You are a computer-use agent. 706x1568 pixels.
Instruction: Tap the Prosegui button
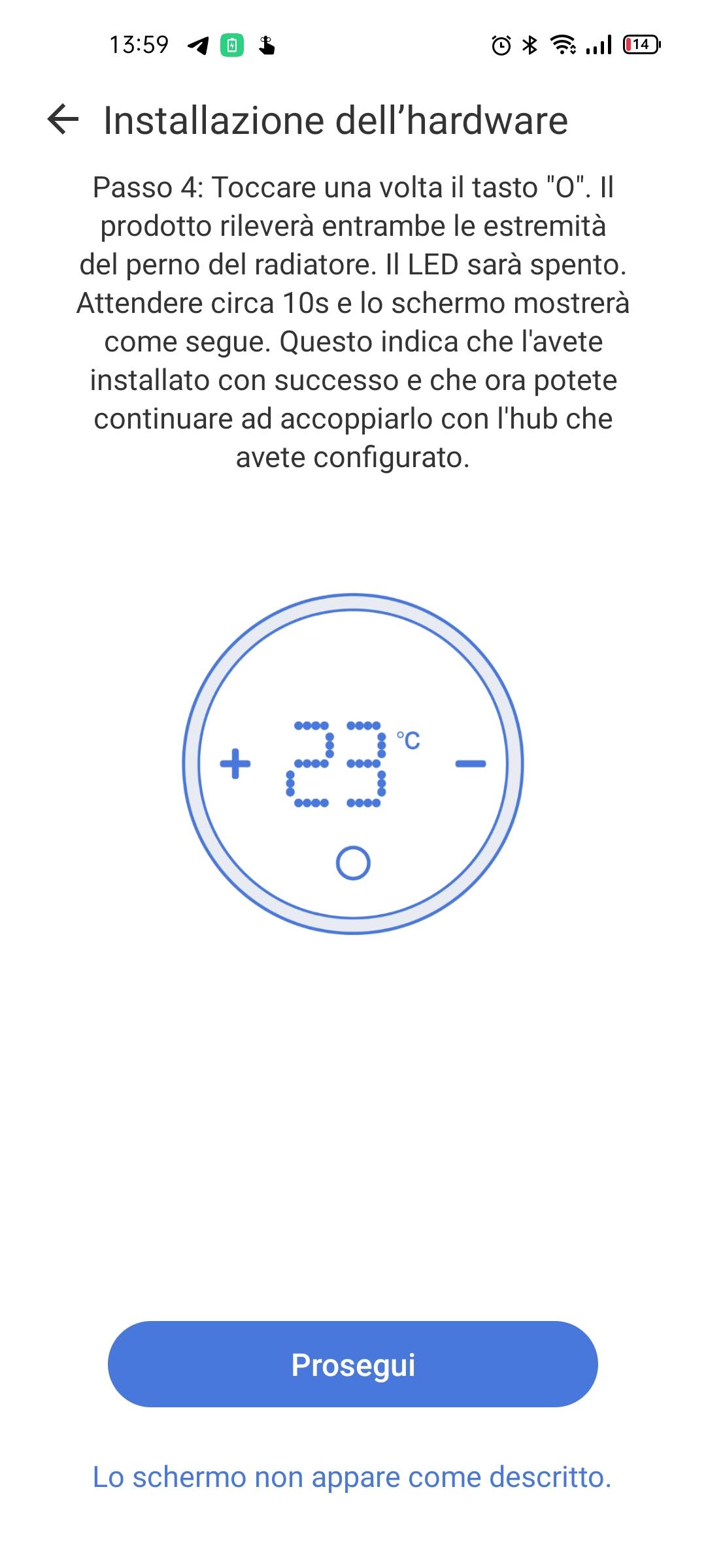tap(353, 1364)
